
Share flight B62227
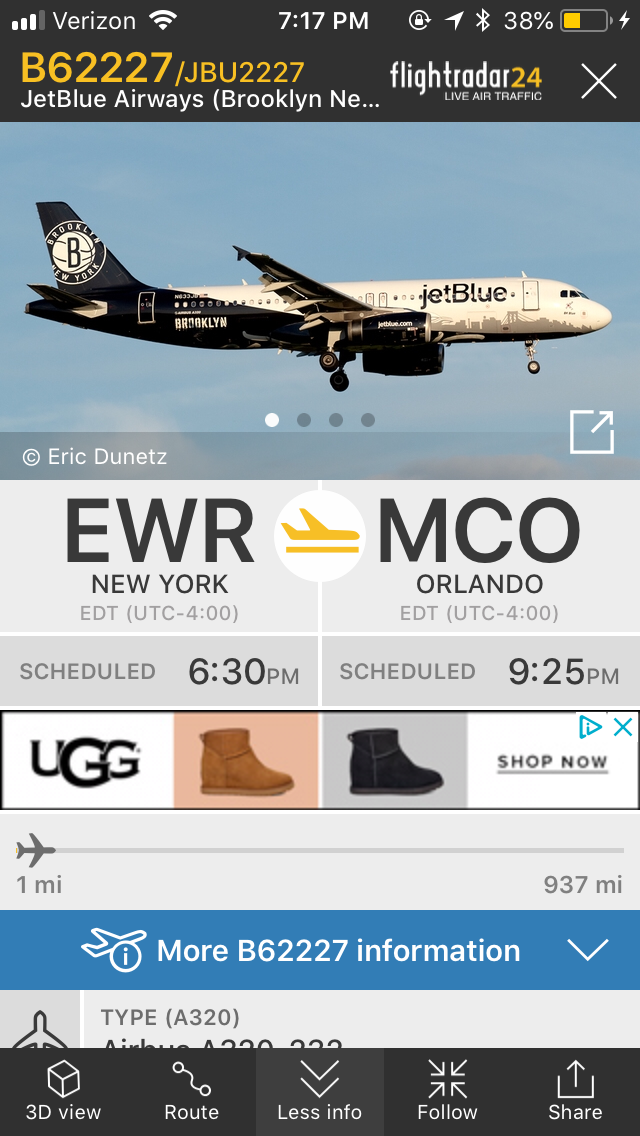tap(575, 1091)
